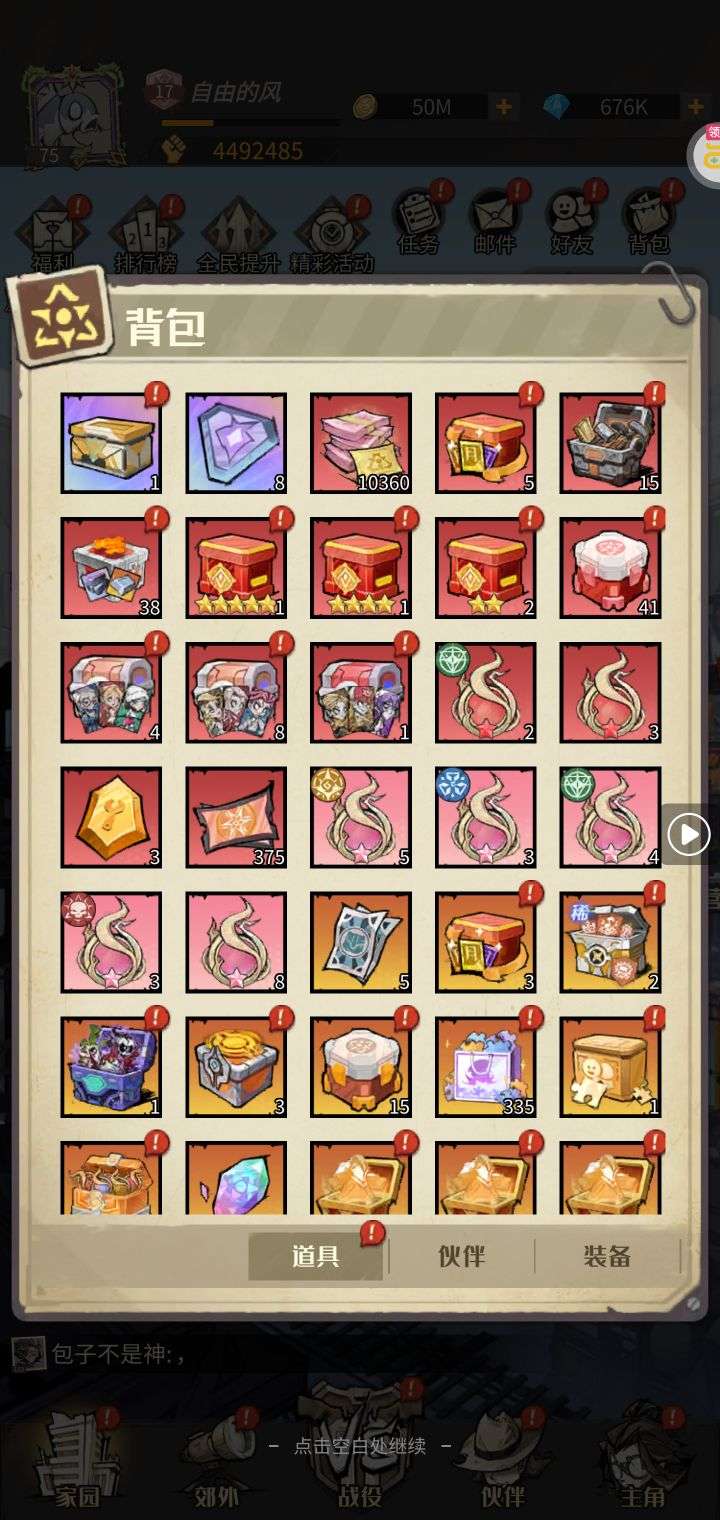Open the purple gift box with 335
Viewport: 720px width, 1520px height.
click(x=485, y=1067)
